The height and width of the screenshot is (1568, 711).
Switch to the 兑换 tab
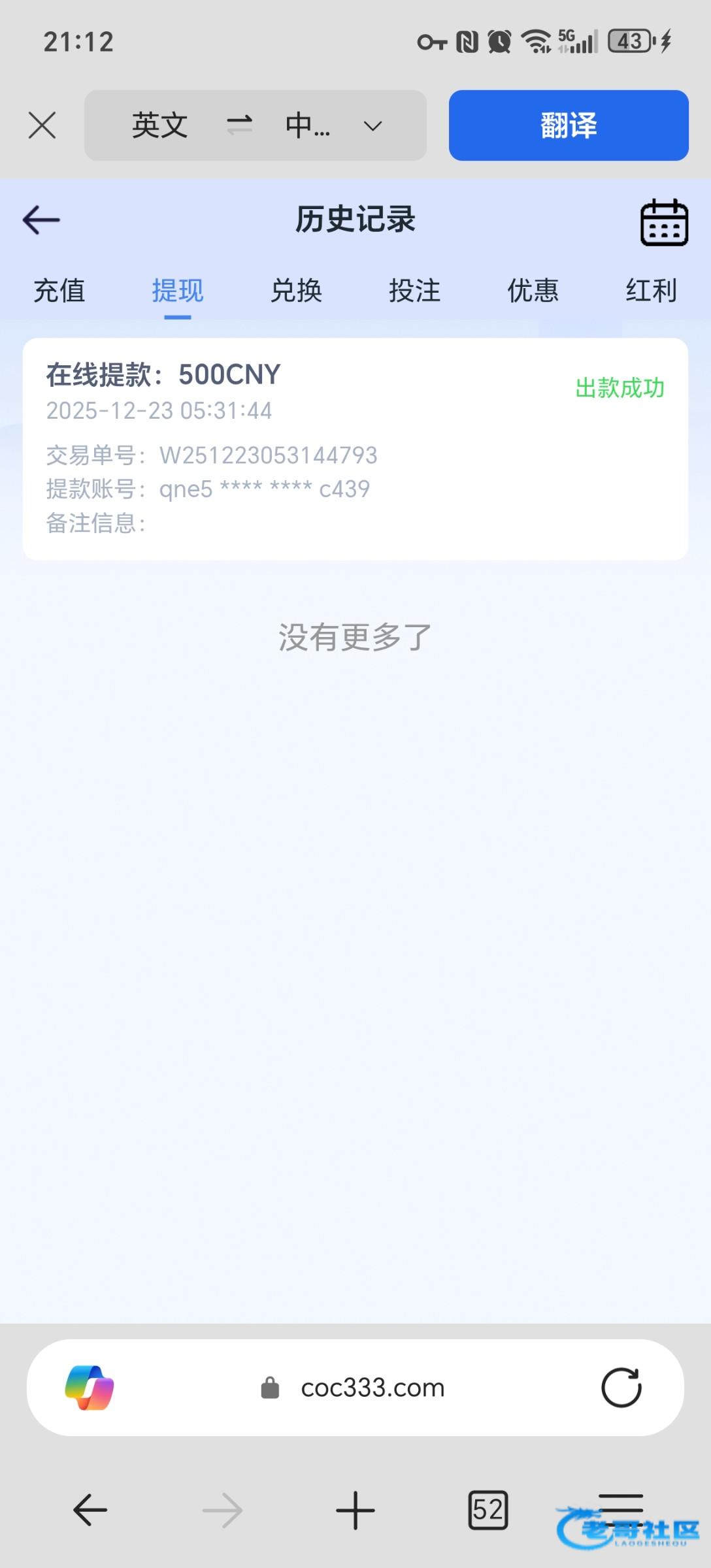point(296,291)
